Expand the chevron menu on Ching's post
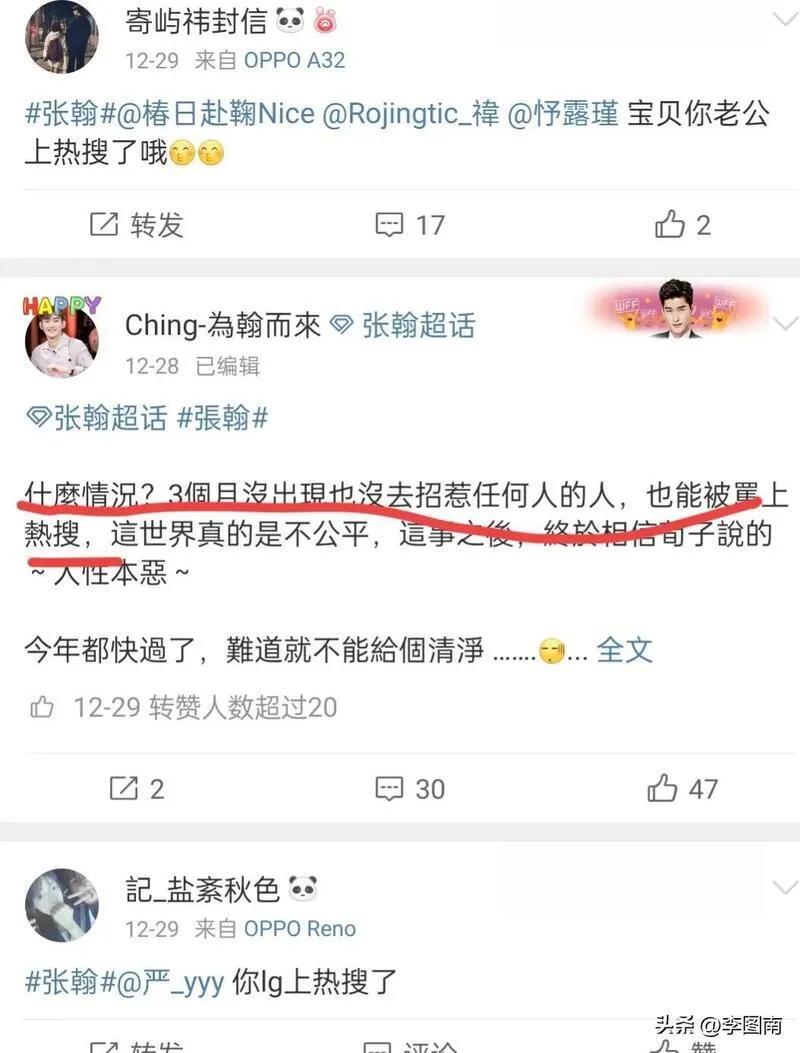This screenshot has width=800, height=1053. tap(786, 324)
